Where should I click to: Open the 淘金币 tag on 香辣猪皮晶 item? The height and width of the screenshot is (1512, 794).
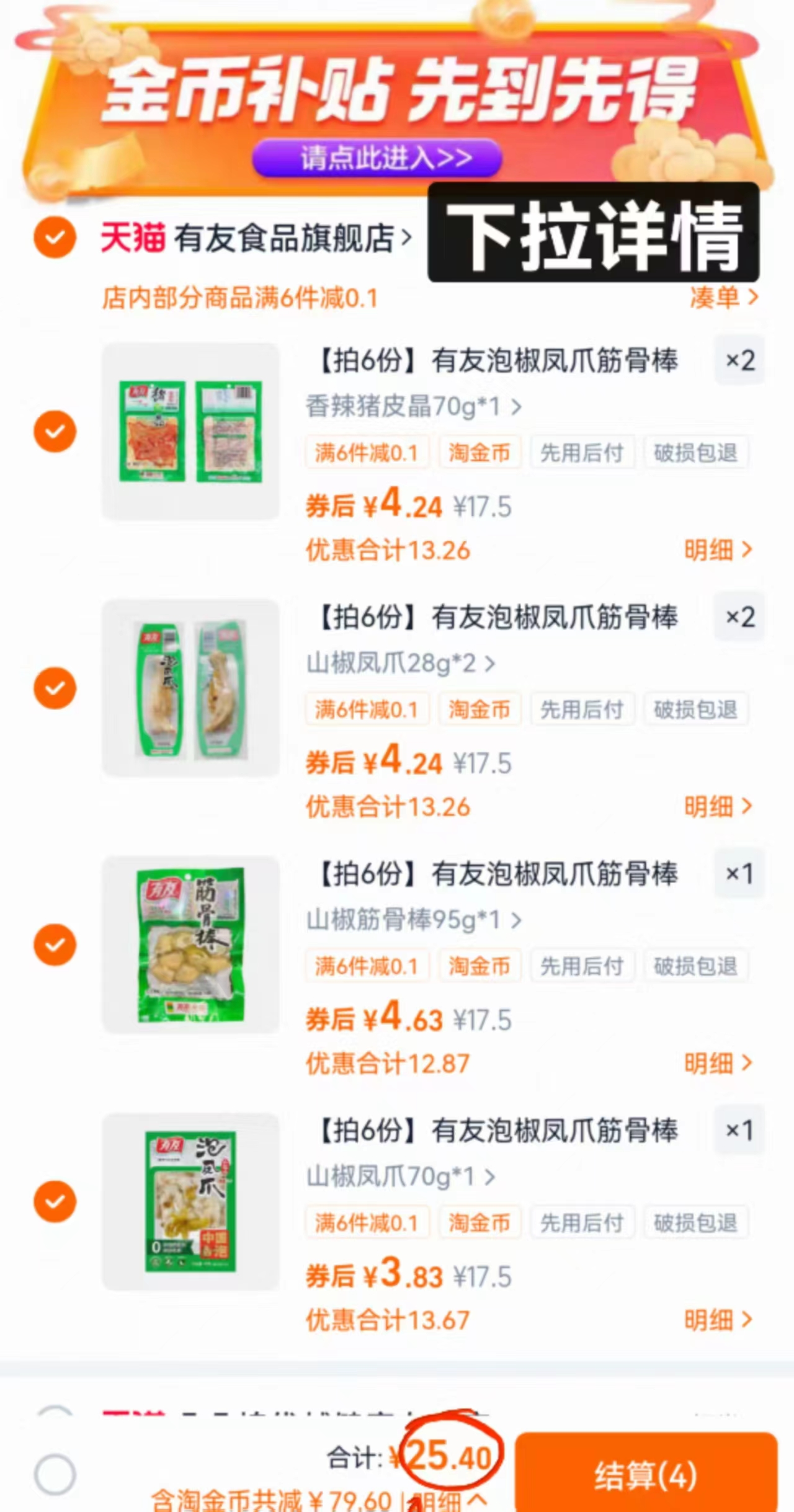[480, 452]
